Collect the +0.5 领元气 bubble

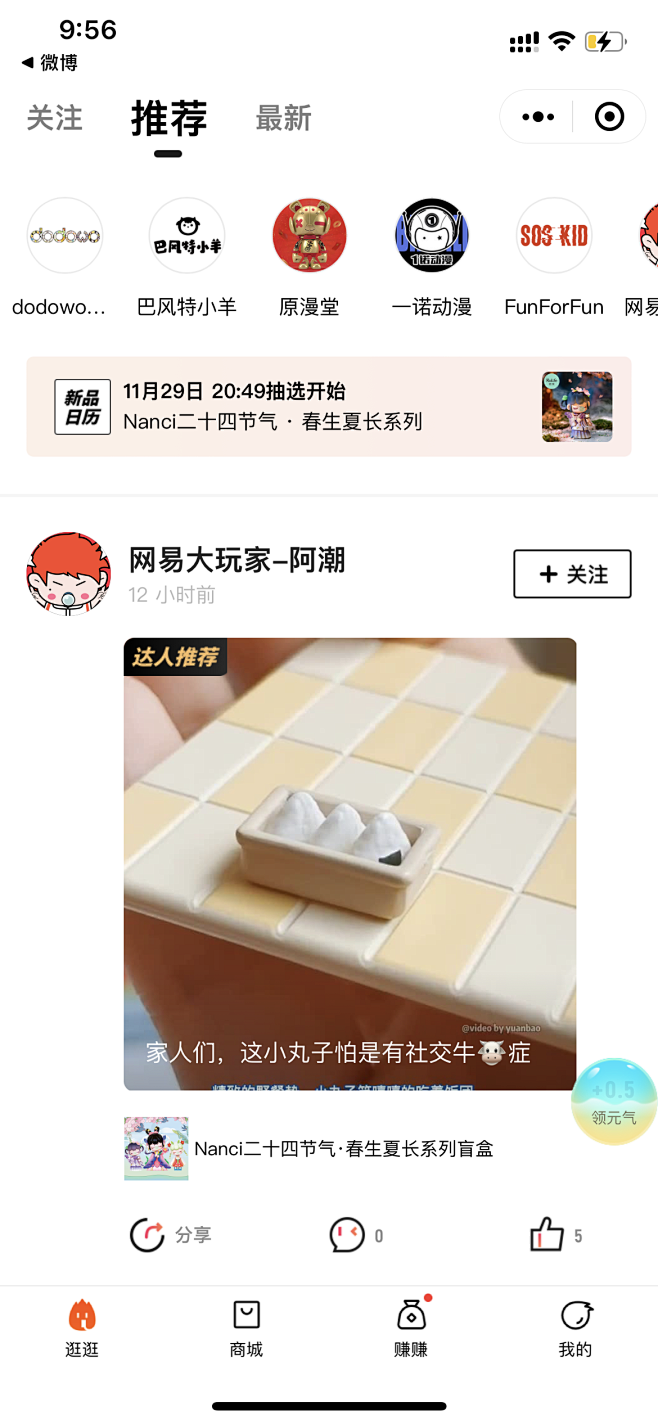pyautogui.click(x=614, y=1101)
